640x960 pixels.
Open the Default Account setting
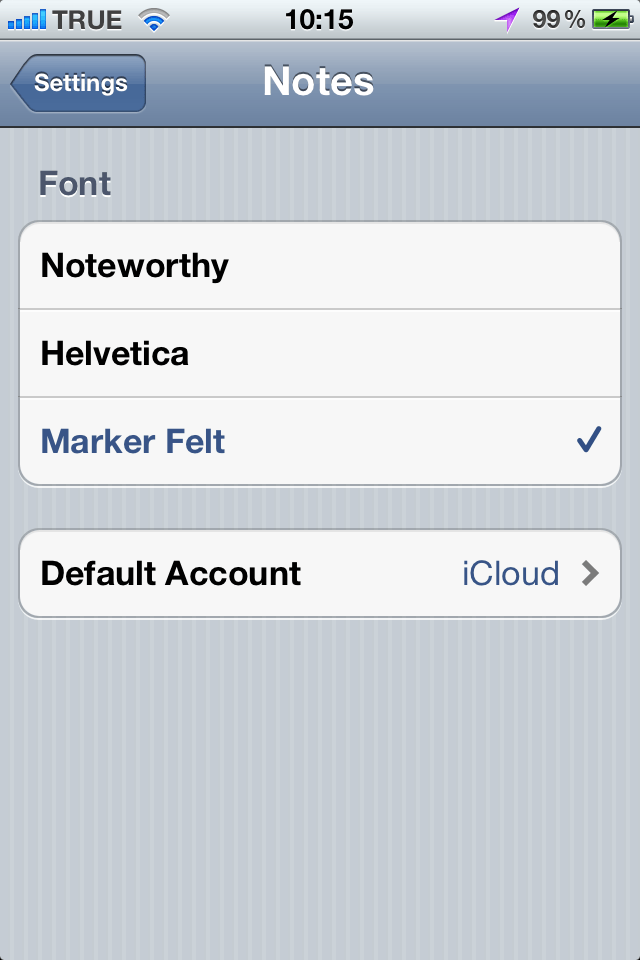[x=320, y=574]
